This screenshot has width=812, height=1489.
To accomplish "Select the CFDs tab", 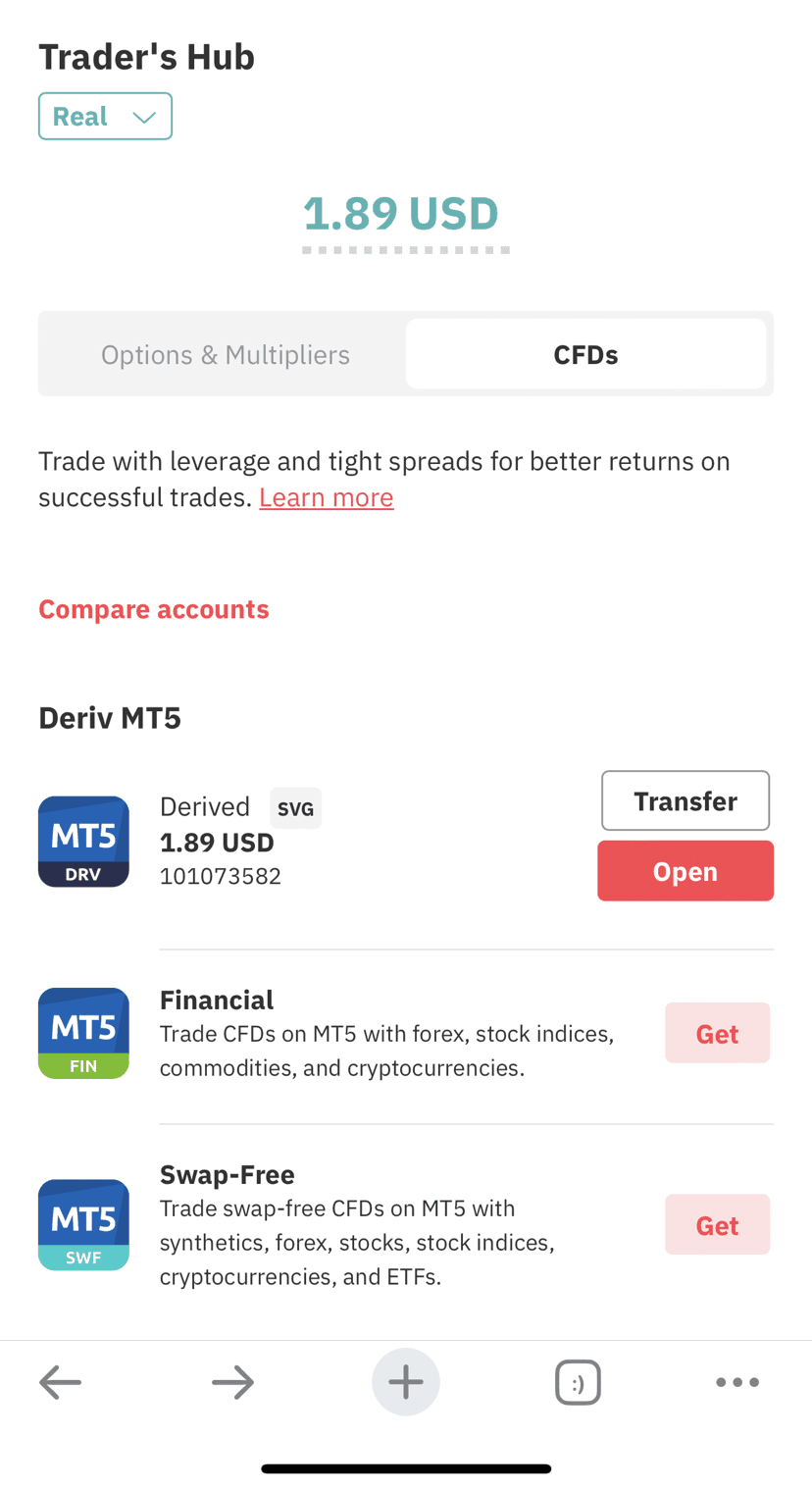I will click(x=585, y=354).
